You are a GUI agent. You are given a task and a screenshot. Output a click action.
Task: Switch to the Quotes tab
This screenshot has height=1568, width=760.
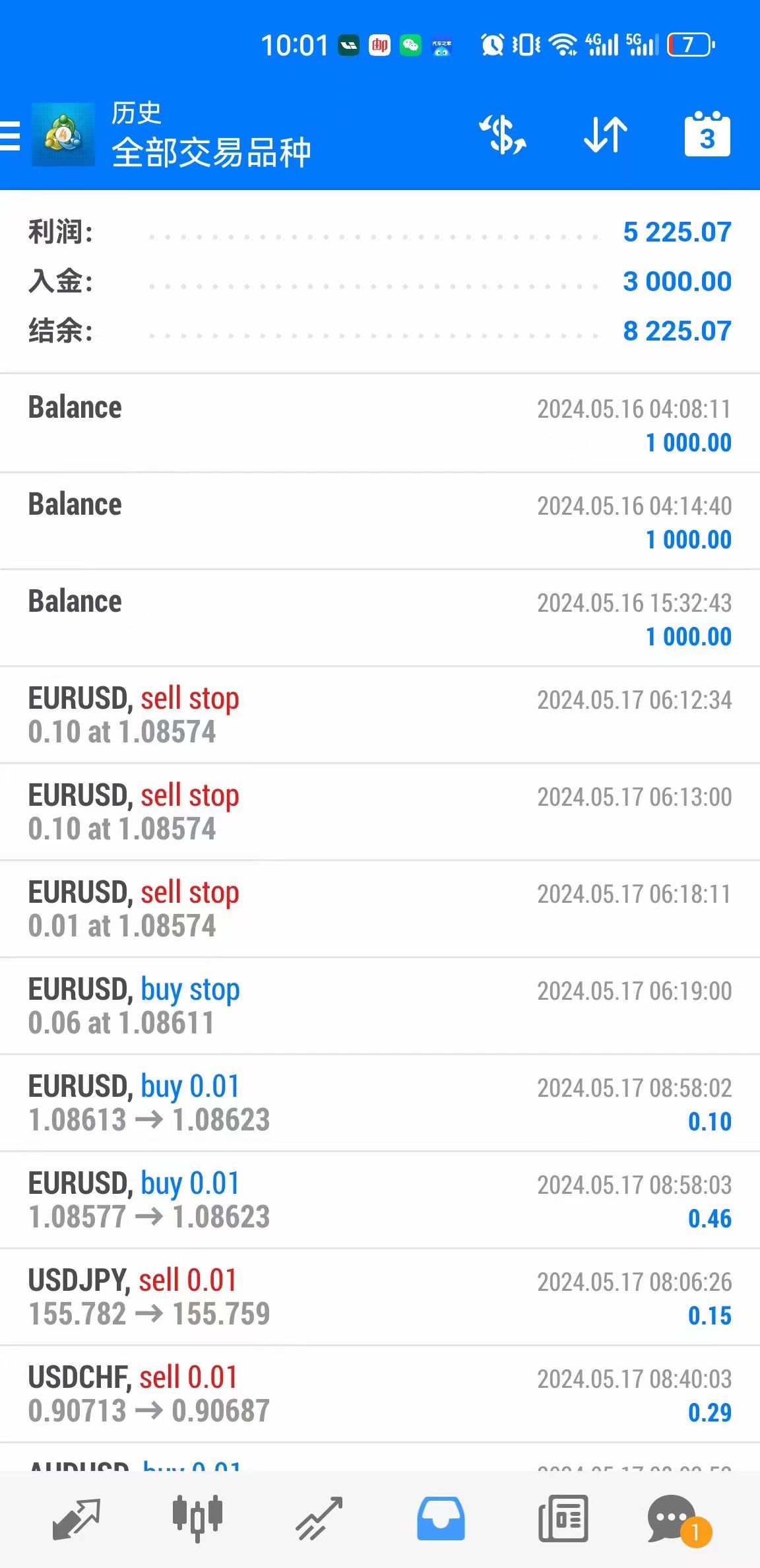coord(76,1518)
